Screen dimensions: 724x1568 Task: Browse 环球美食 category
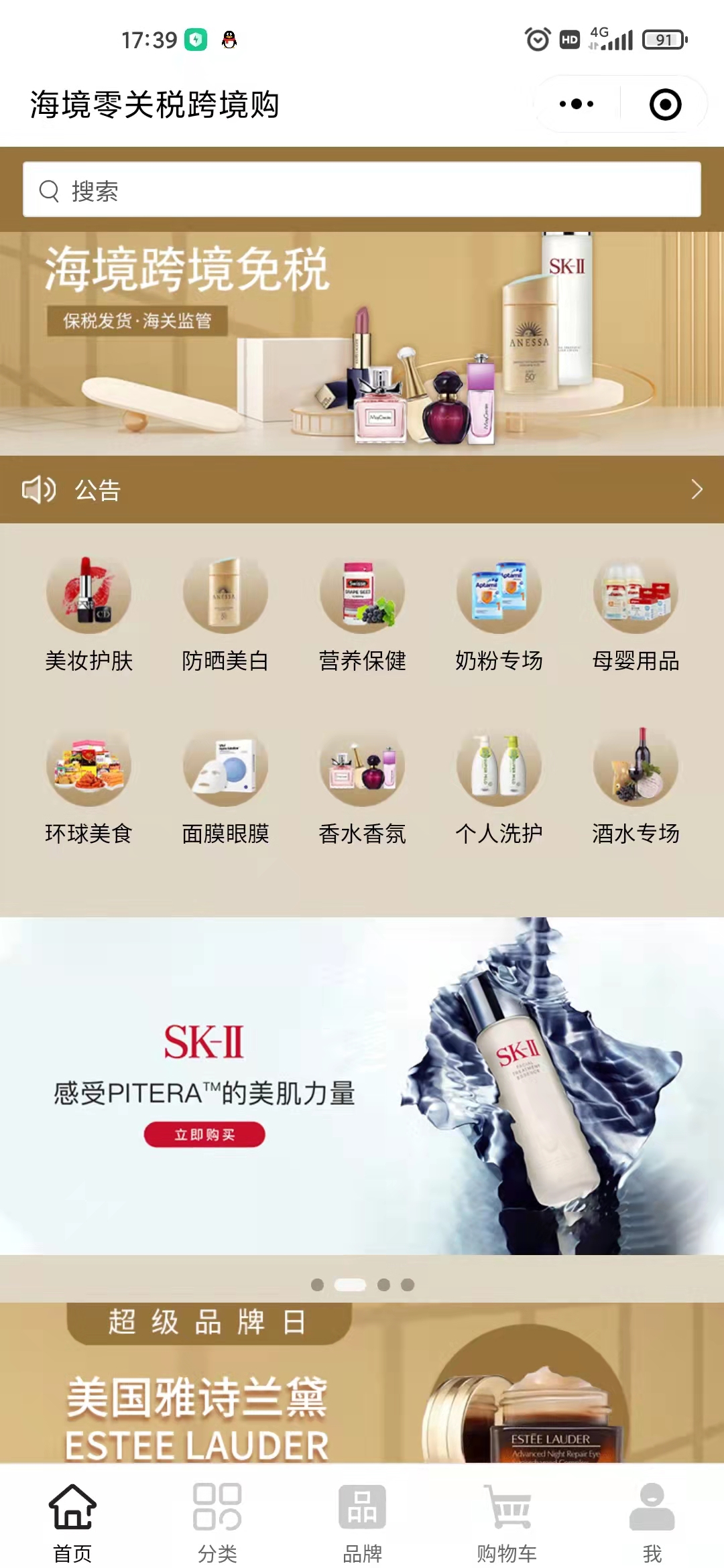click(88, 785)
